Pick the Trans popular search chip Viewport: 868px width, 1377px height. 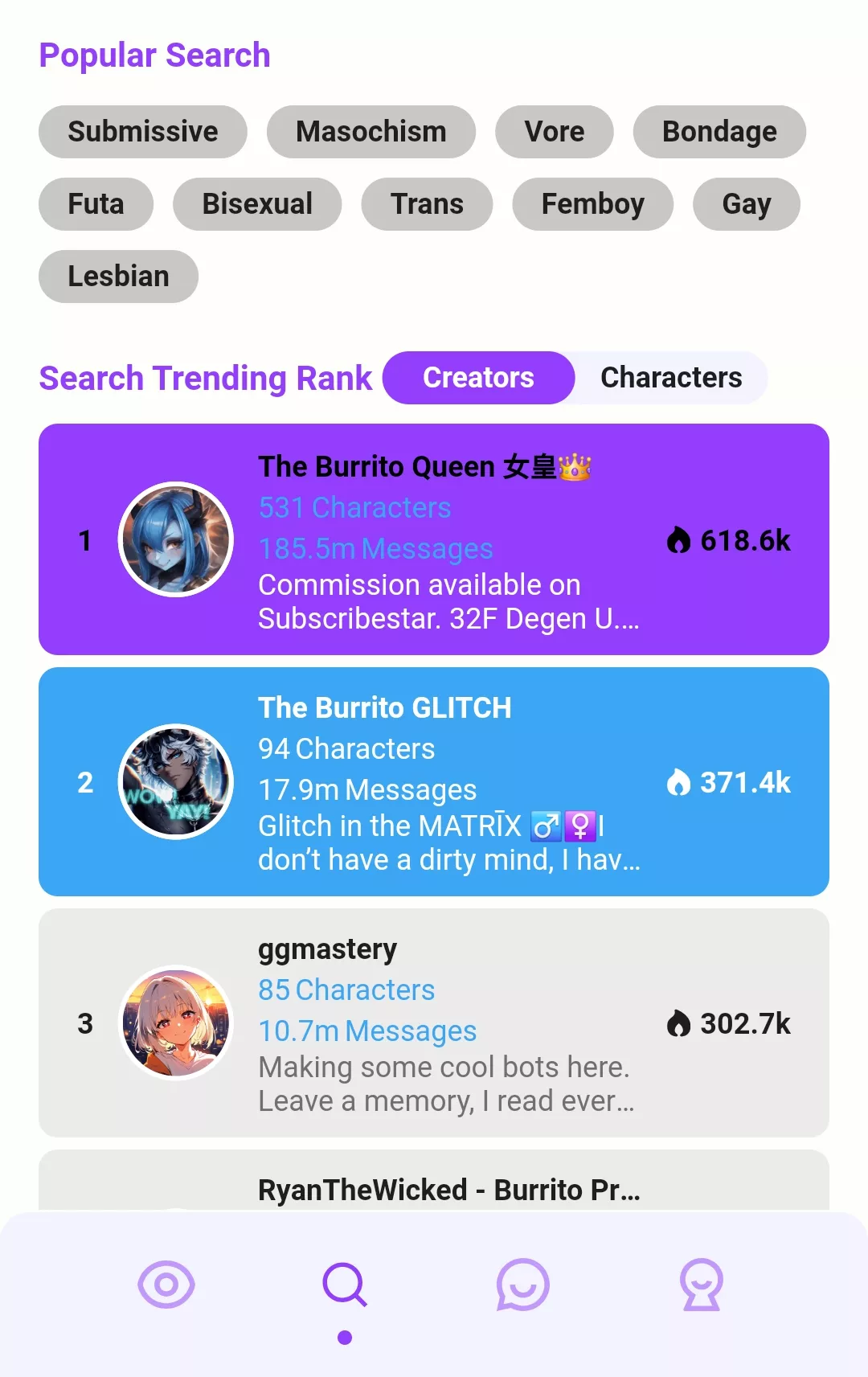(427, 204)
